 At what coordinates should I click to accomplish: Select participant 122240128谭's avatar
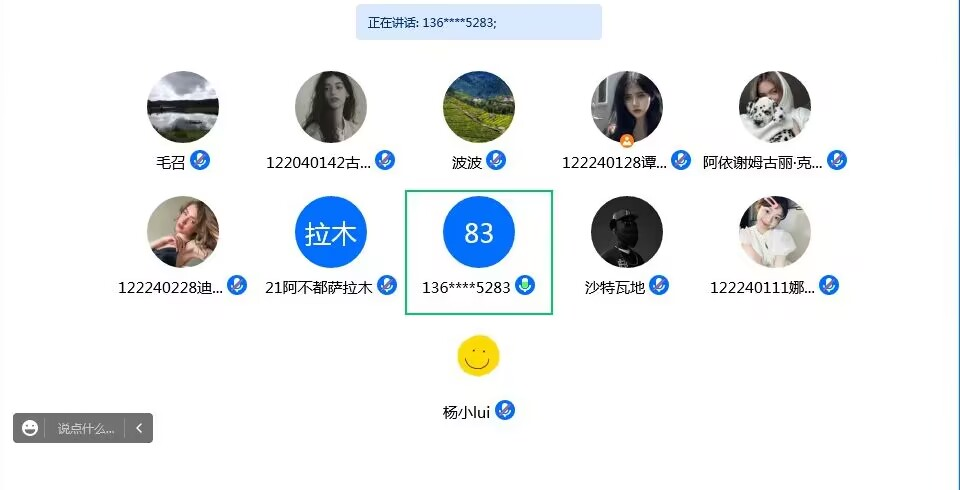pyautogui.click(x=627, y=107)
